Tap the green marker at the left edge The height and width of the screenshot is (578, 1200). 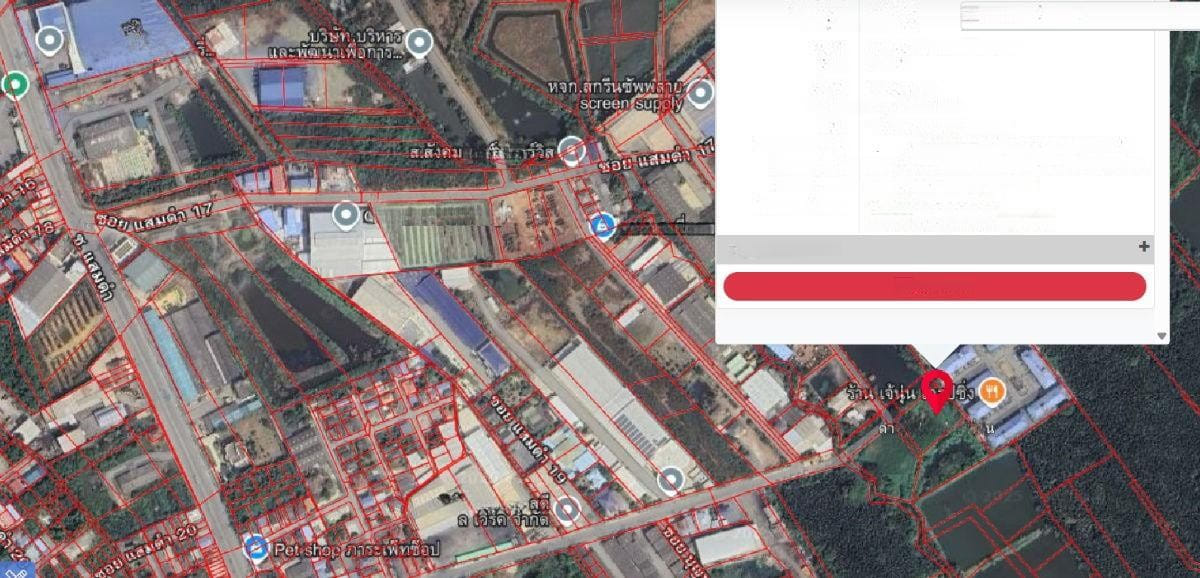tap(14, 84)
